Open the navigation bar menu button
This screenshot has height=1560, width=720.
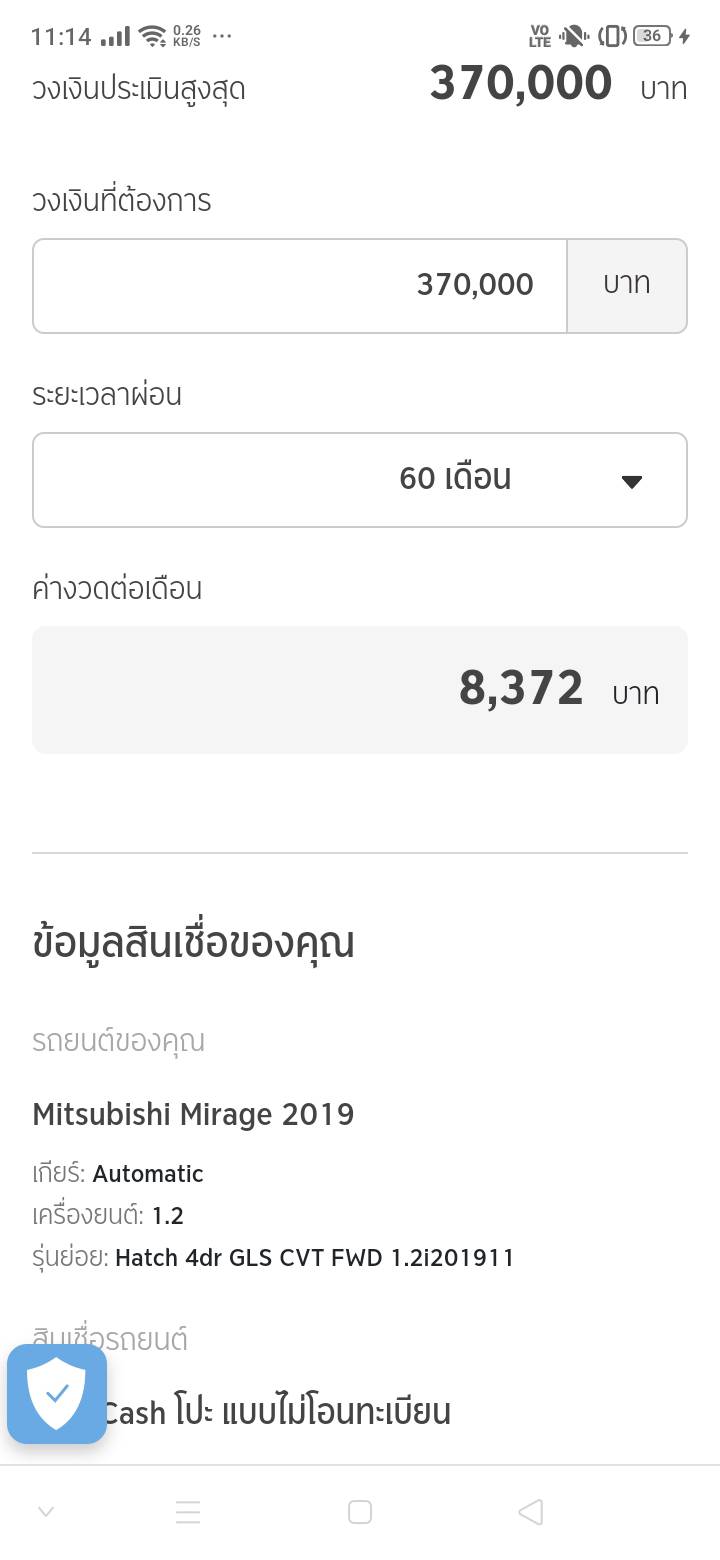coord(188,1512)
